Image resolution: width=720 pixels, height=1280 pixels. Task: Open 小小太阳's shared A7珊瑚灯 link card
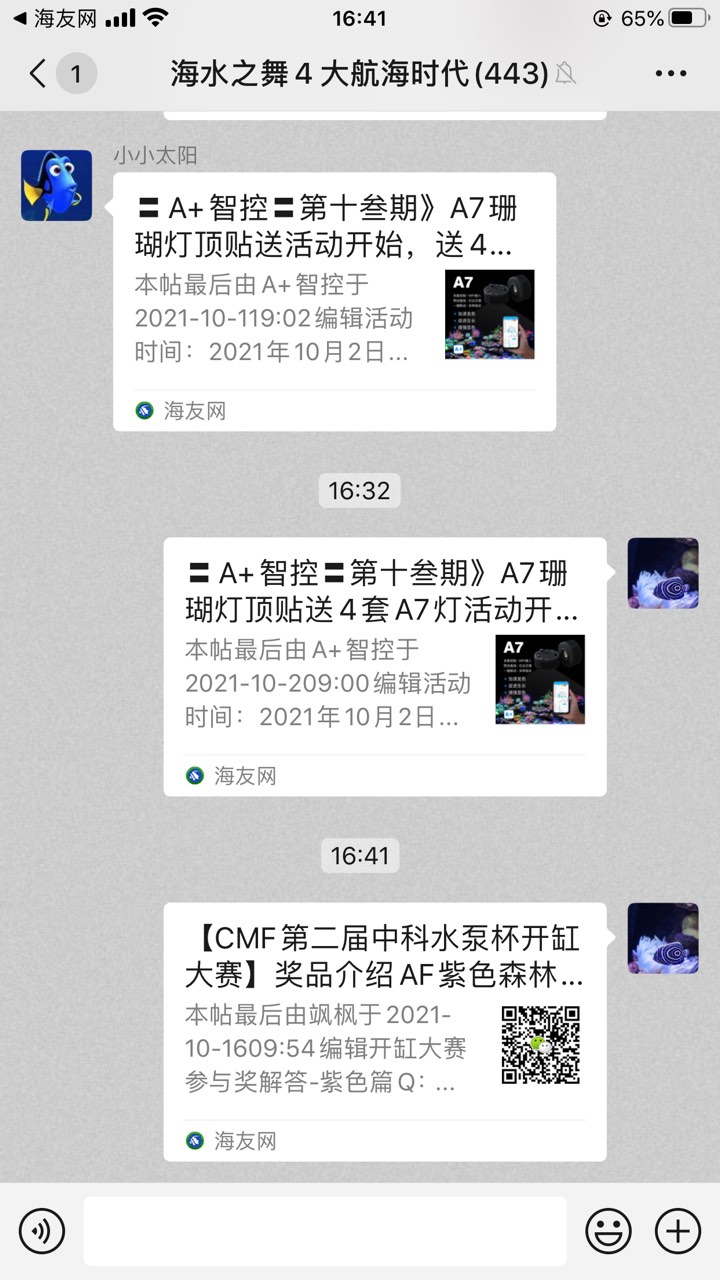[334, 301]
